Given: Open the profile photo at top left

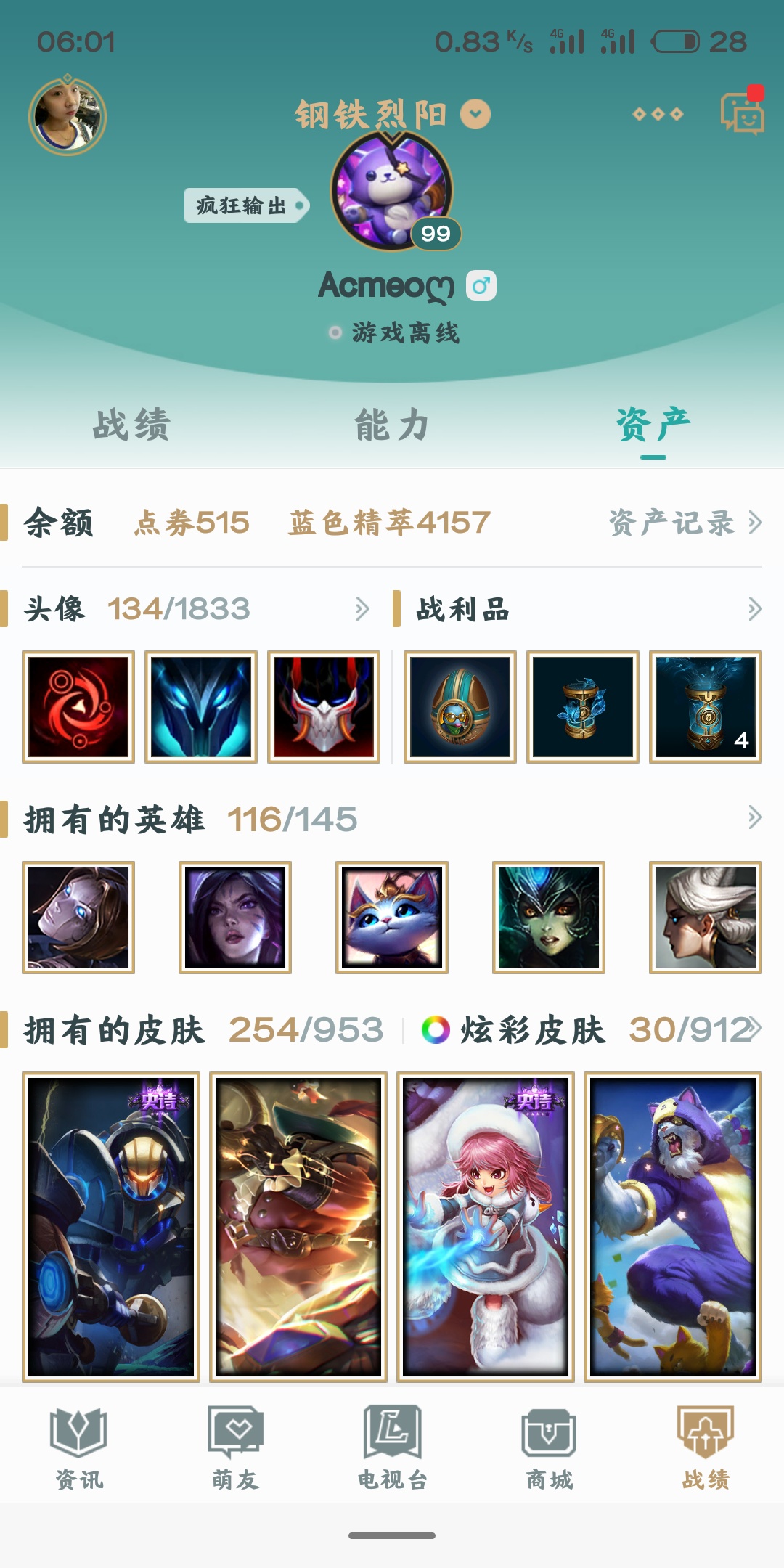Looking at the screenshot, I should tap(68, 116).
